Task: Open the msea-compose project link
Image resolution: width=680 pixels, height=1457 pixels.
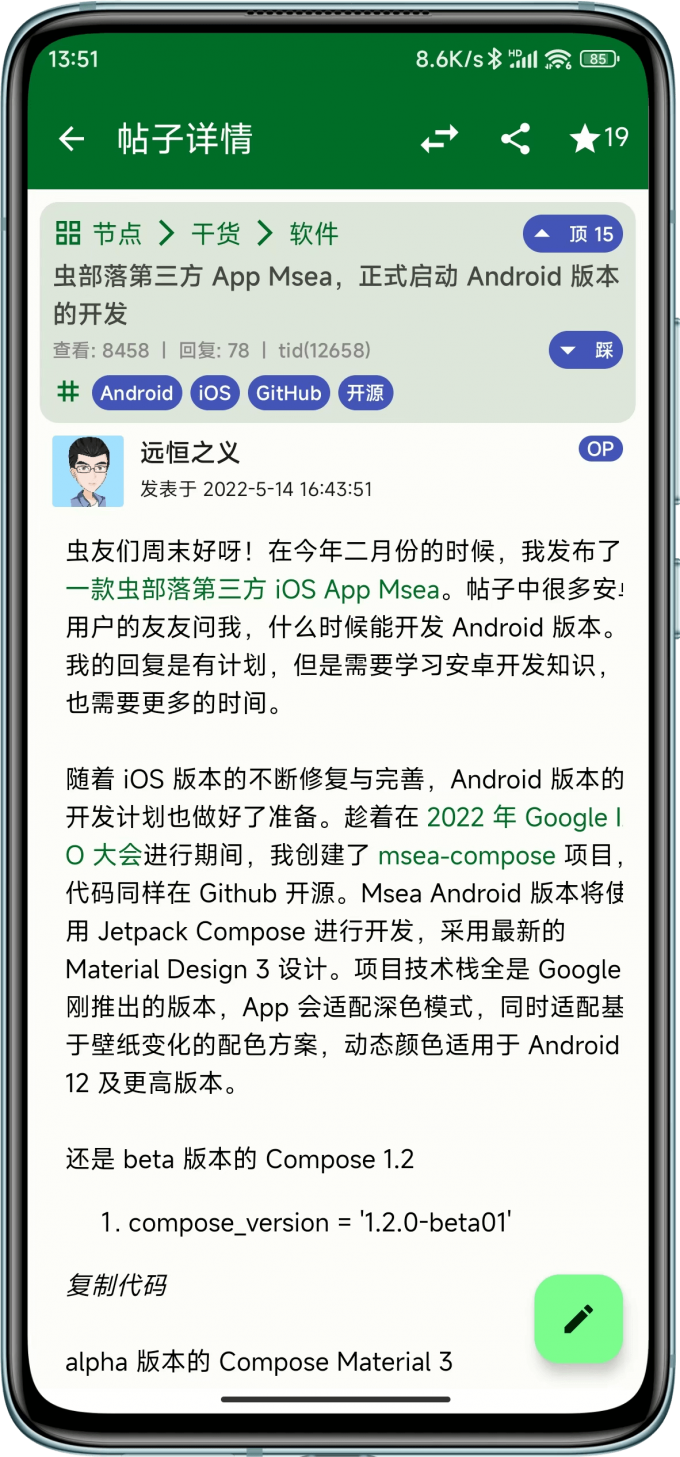Action: pyautogui.click(x=466, y=856)
